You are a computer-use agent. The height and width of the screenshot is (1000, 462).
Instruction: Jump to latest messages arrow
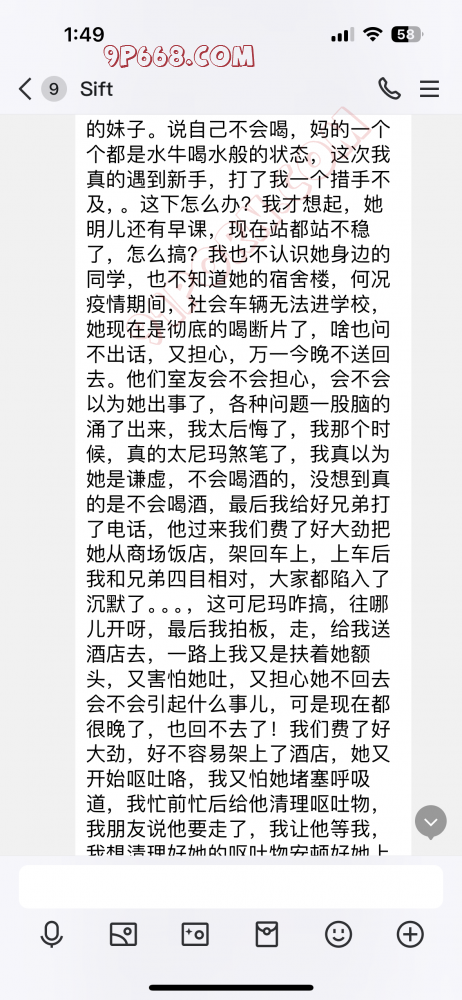[431, 821]
